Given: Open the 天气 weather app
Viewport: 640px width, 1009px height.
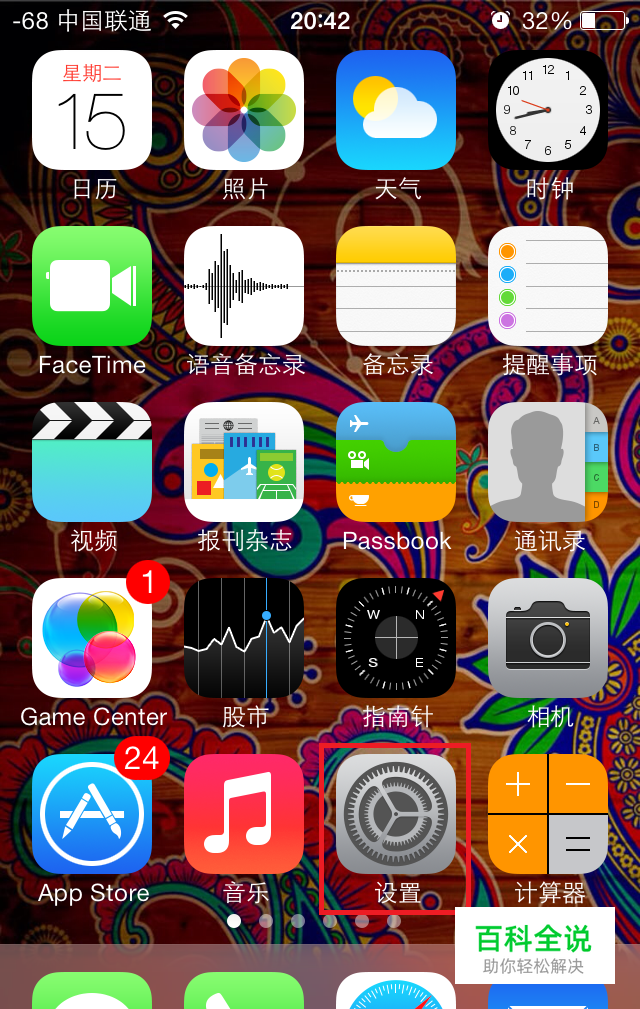Looking at the screenshot, I should tap(396, 110).
